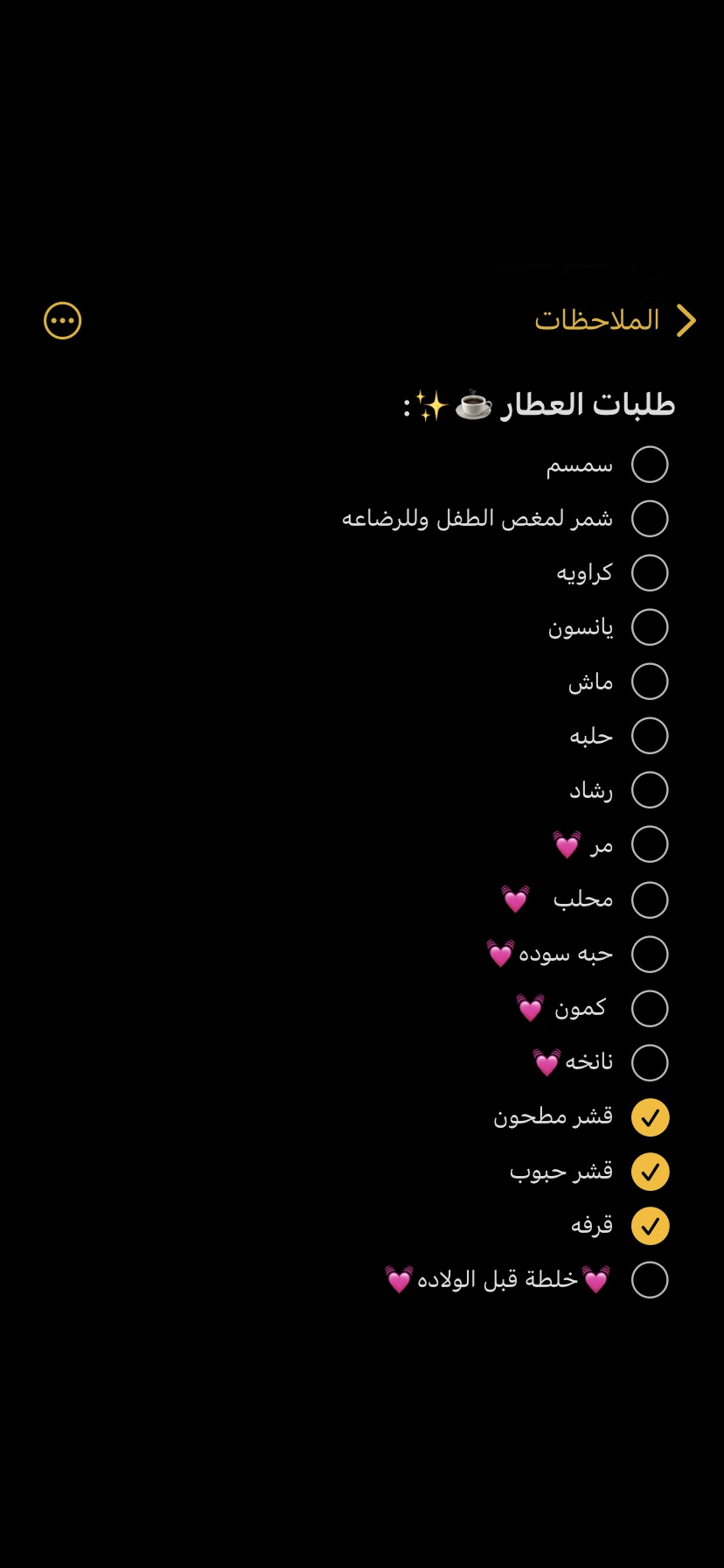Mark شمر لمغص الطفل وللرضاعه as done
The height and width of the screenshot is (1568, 724).
coord(650,519)
